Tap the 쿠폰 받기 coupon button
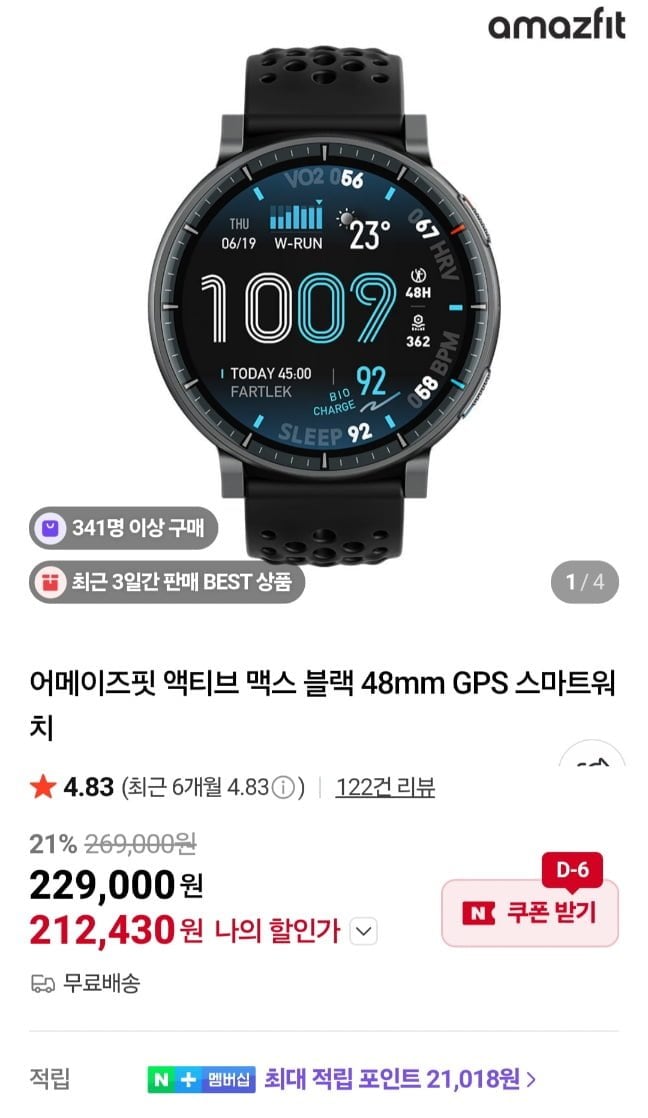 point(529,912)
